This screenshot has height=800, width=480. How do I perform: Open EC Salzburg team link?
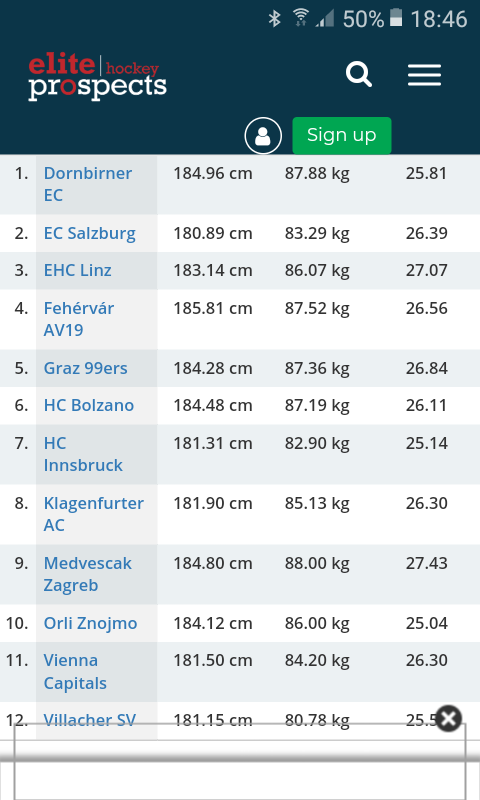tap(90, 233)
